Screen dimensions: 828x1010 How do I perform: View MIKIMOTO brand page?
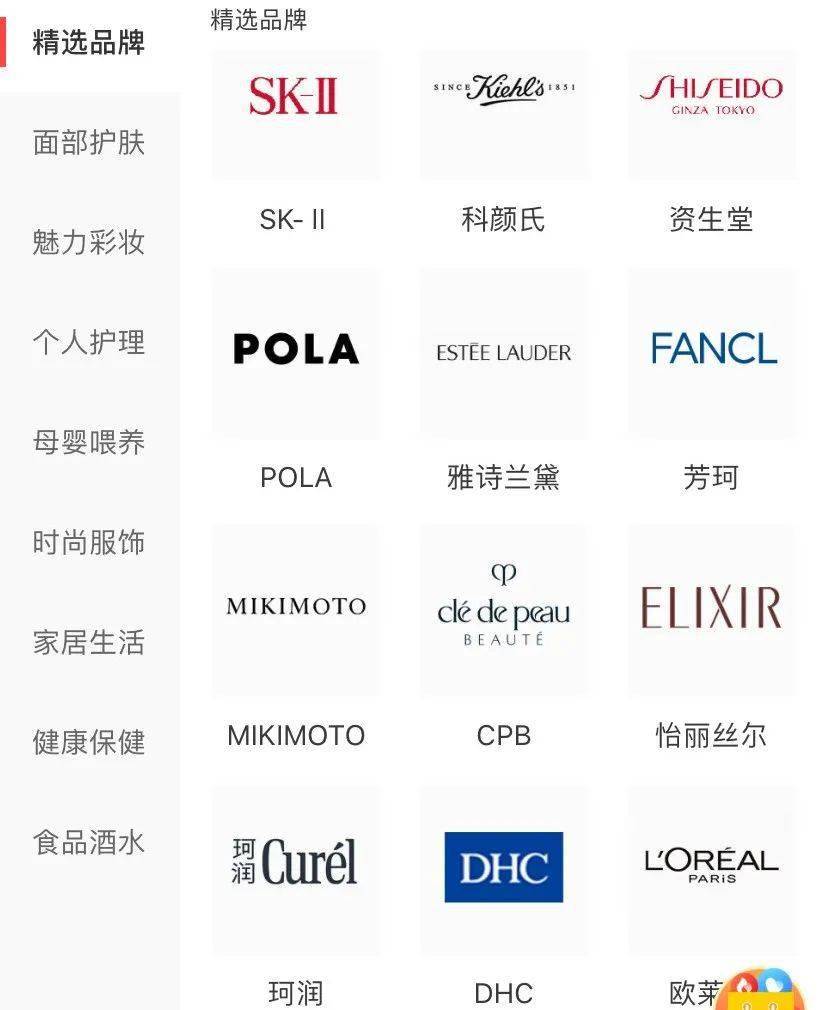(295, 608)
